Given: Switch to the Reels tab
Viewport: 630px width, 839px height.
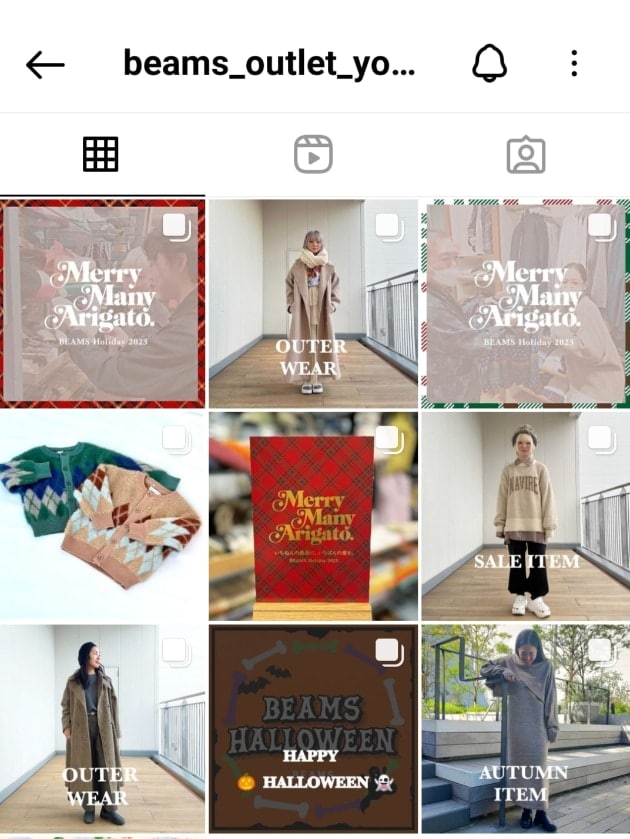Looking at the screenshot, I should click(x=313, y=155).
